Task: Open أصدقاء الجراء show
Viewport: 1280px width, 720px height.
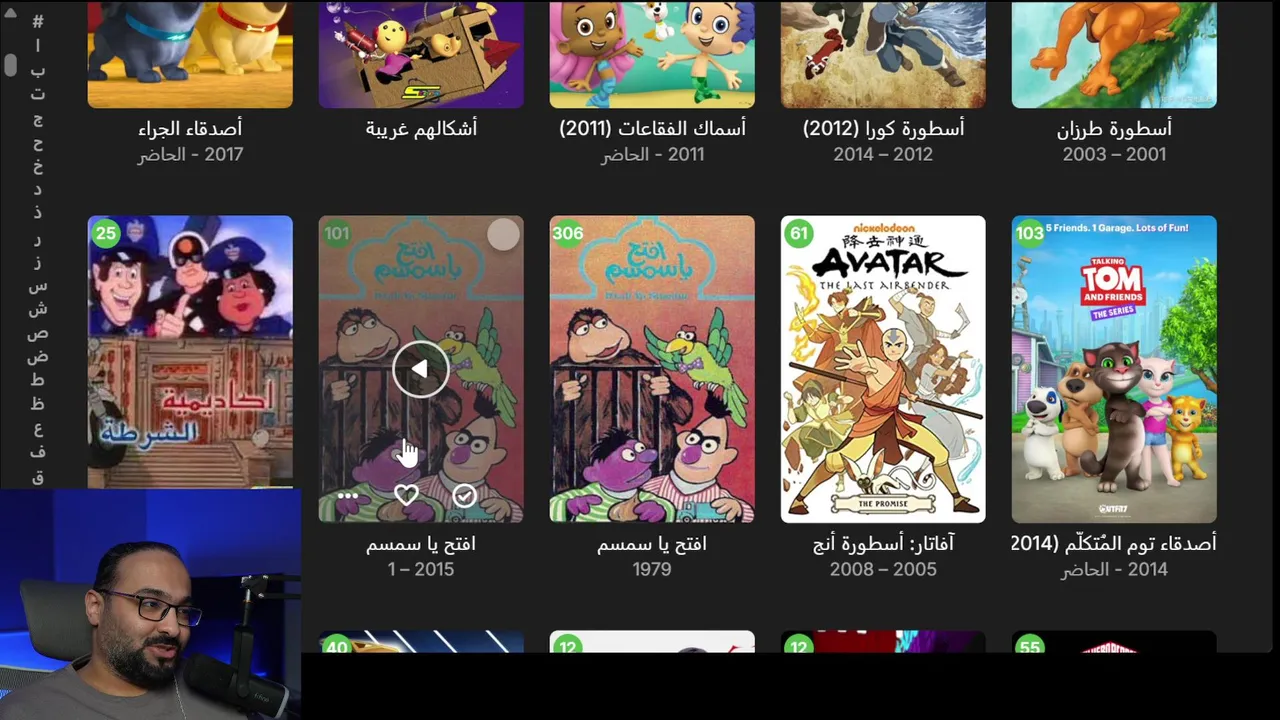Action: click(x=190, y=55)
